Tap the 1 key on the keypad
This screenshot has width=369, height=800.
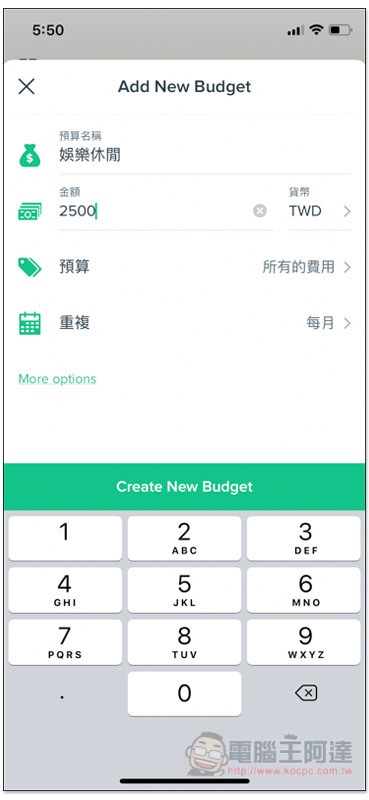(x=65, y=538)
